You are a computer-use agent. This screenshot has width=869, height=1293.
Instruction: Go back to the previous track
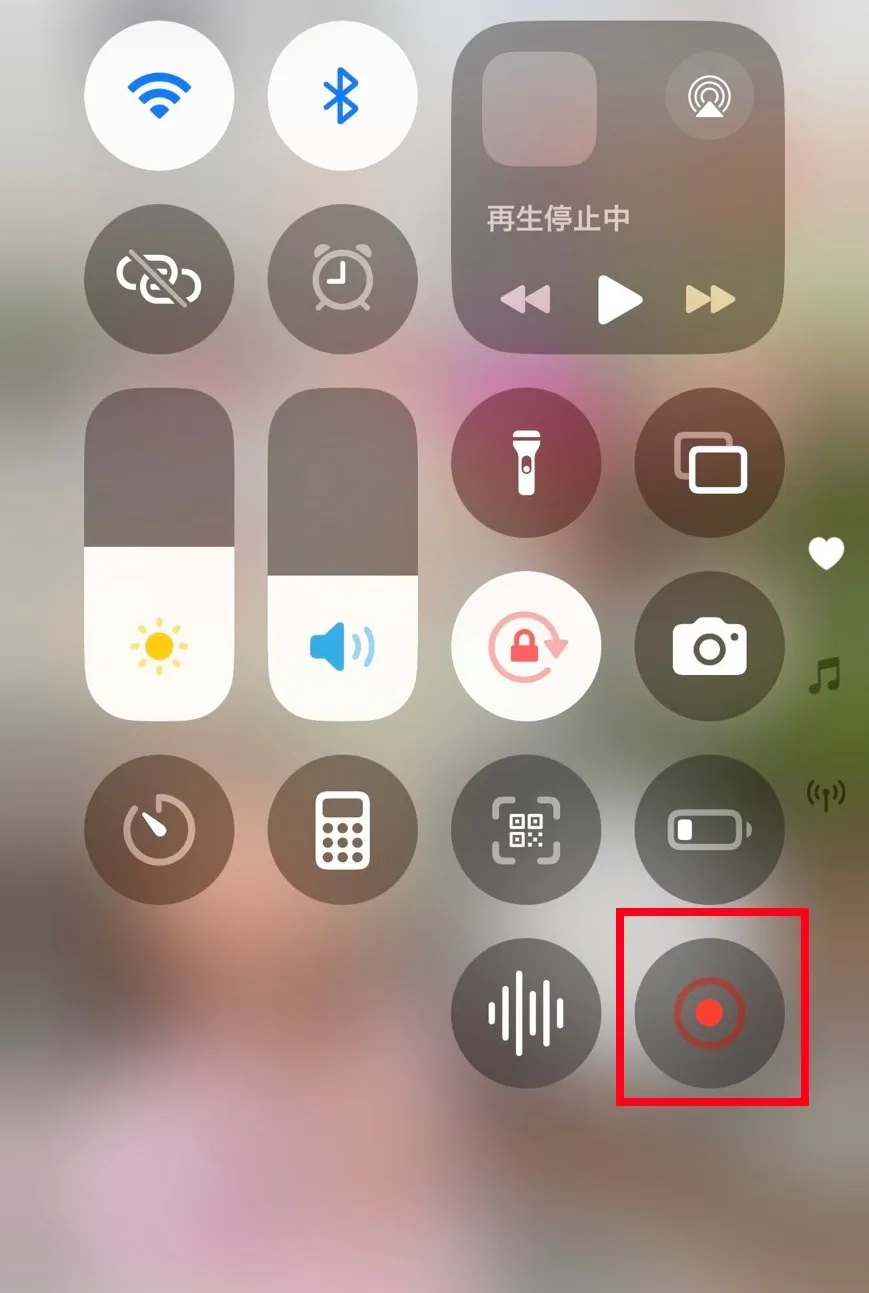pos(525,299)
